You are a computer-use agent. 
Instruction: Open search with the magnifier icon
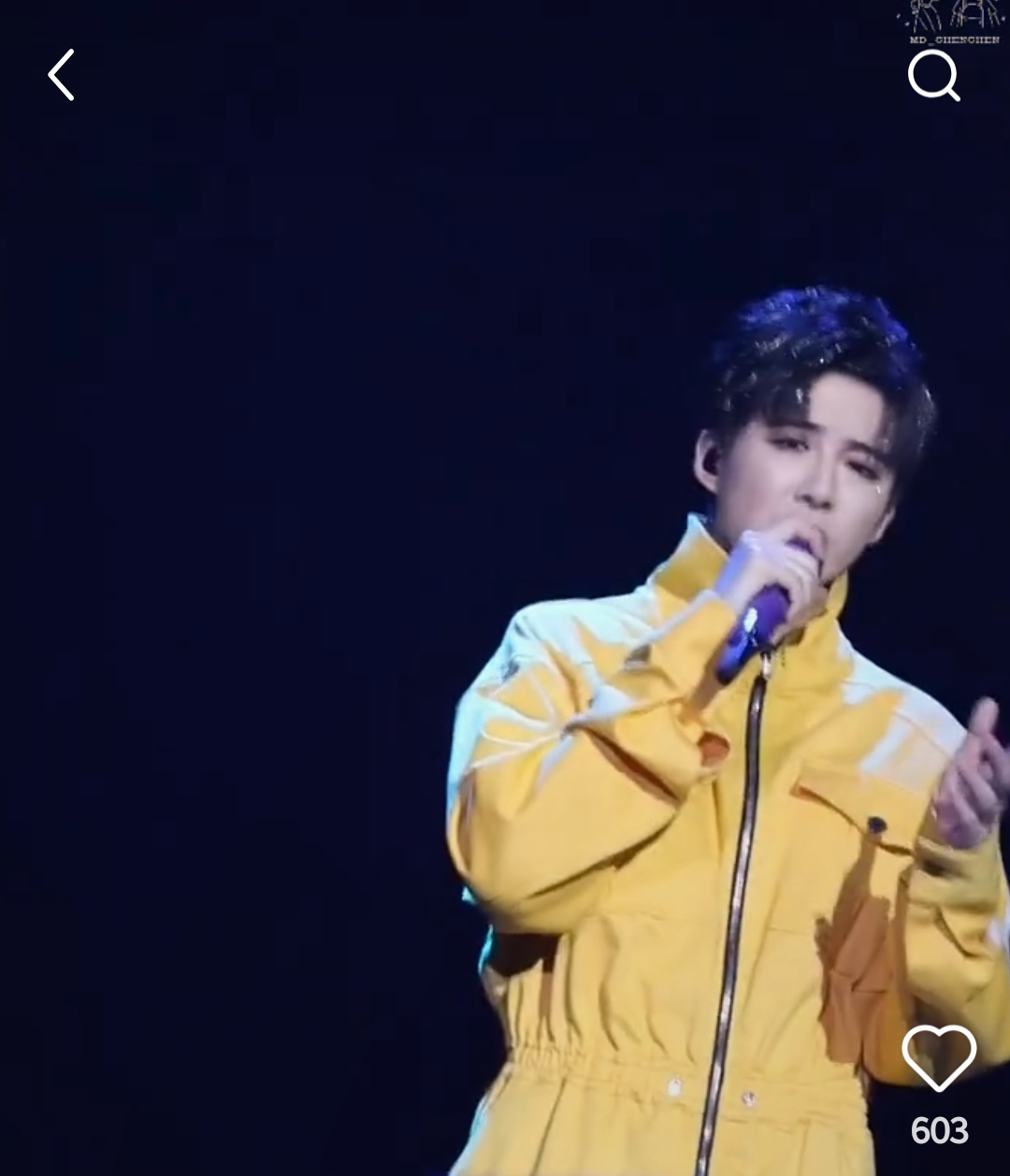point(933,75)
